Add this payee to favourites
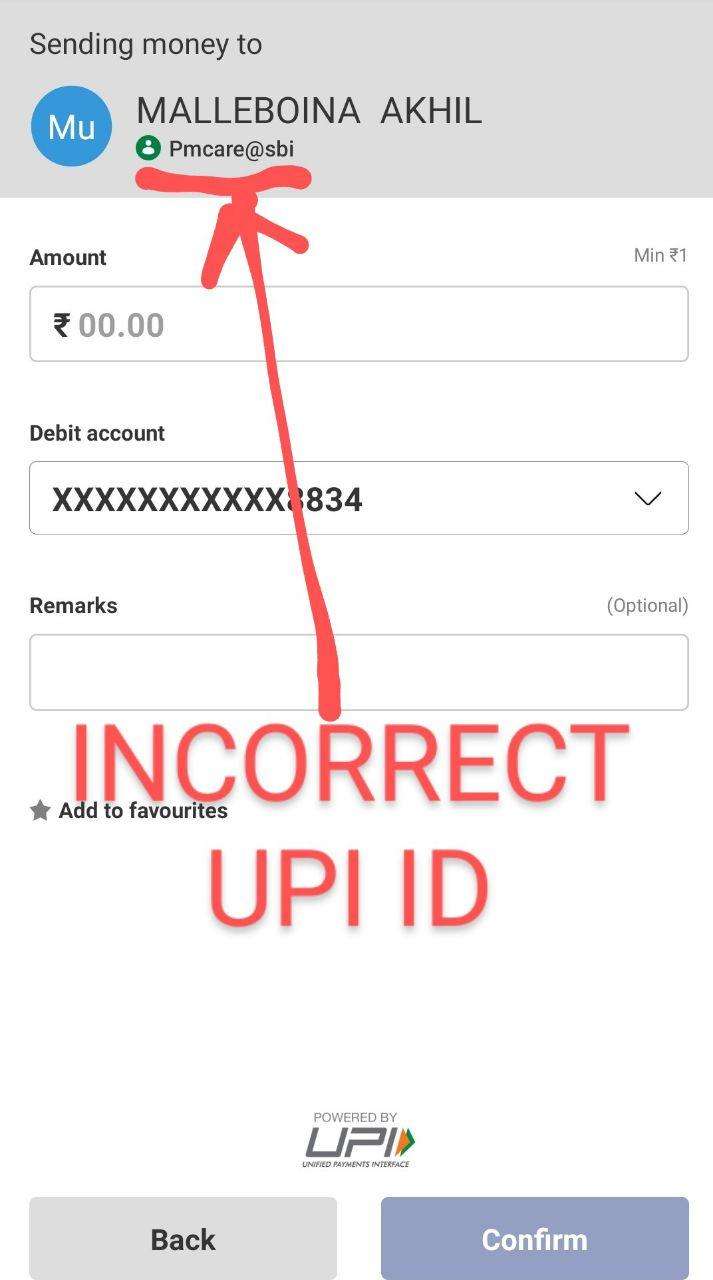The width and height of the screenshot is (713, 1280). 129,811
